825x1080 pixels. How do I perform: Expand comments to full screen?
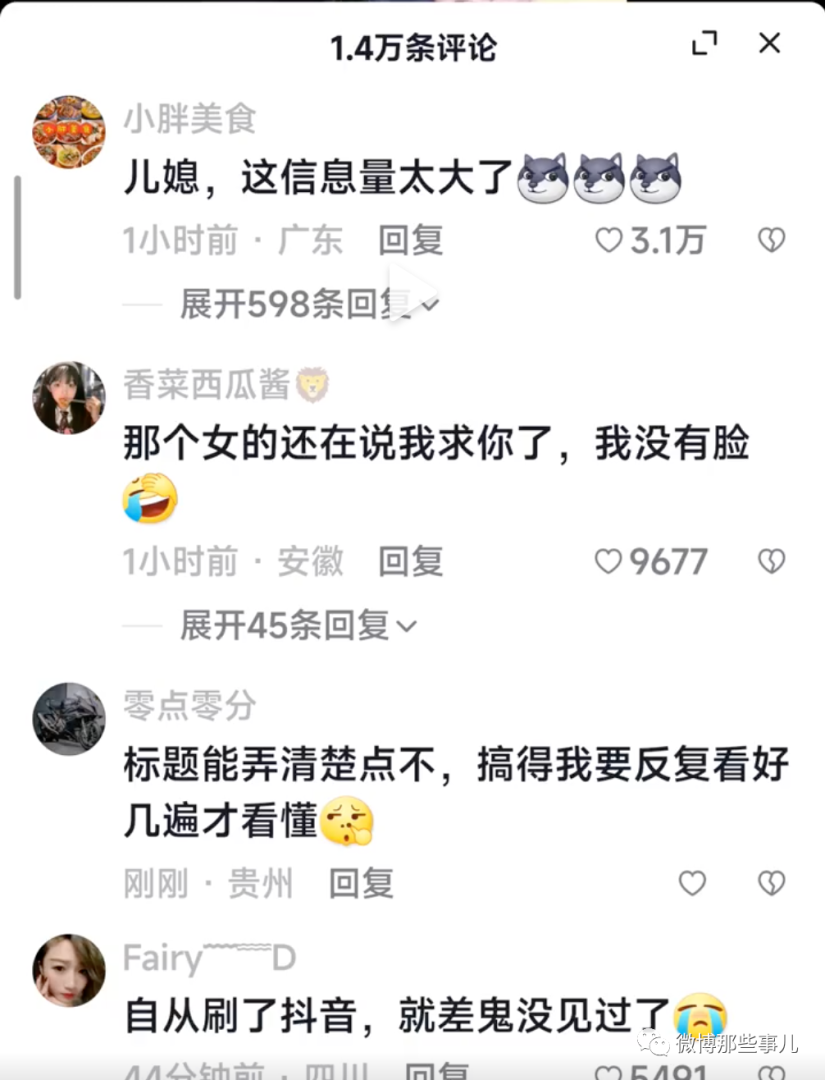(x=705, y=43)
